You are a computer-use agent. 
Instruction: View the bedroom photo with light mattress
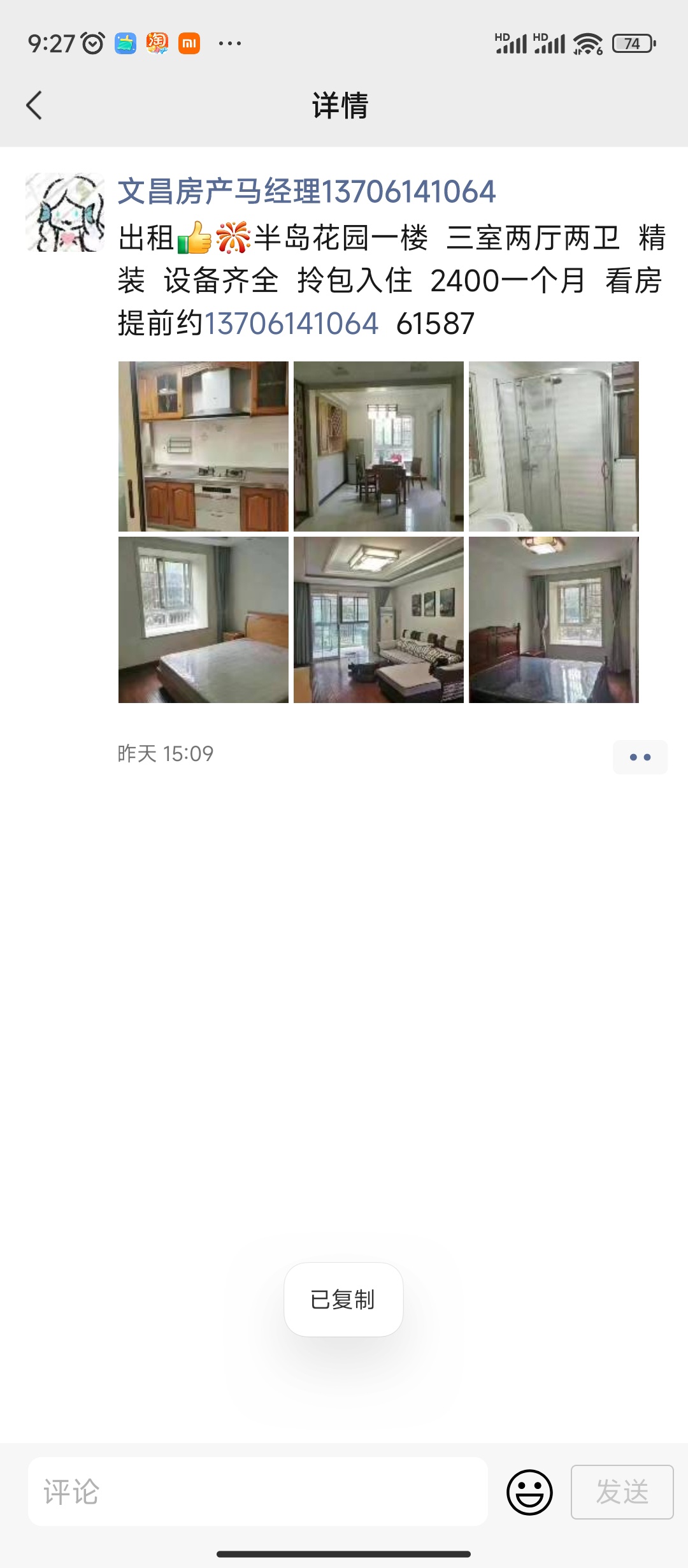[203, 620]
